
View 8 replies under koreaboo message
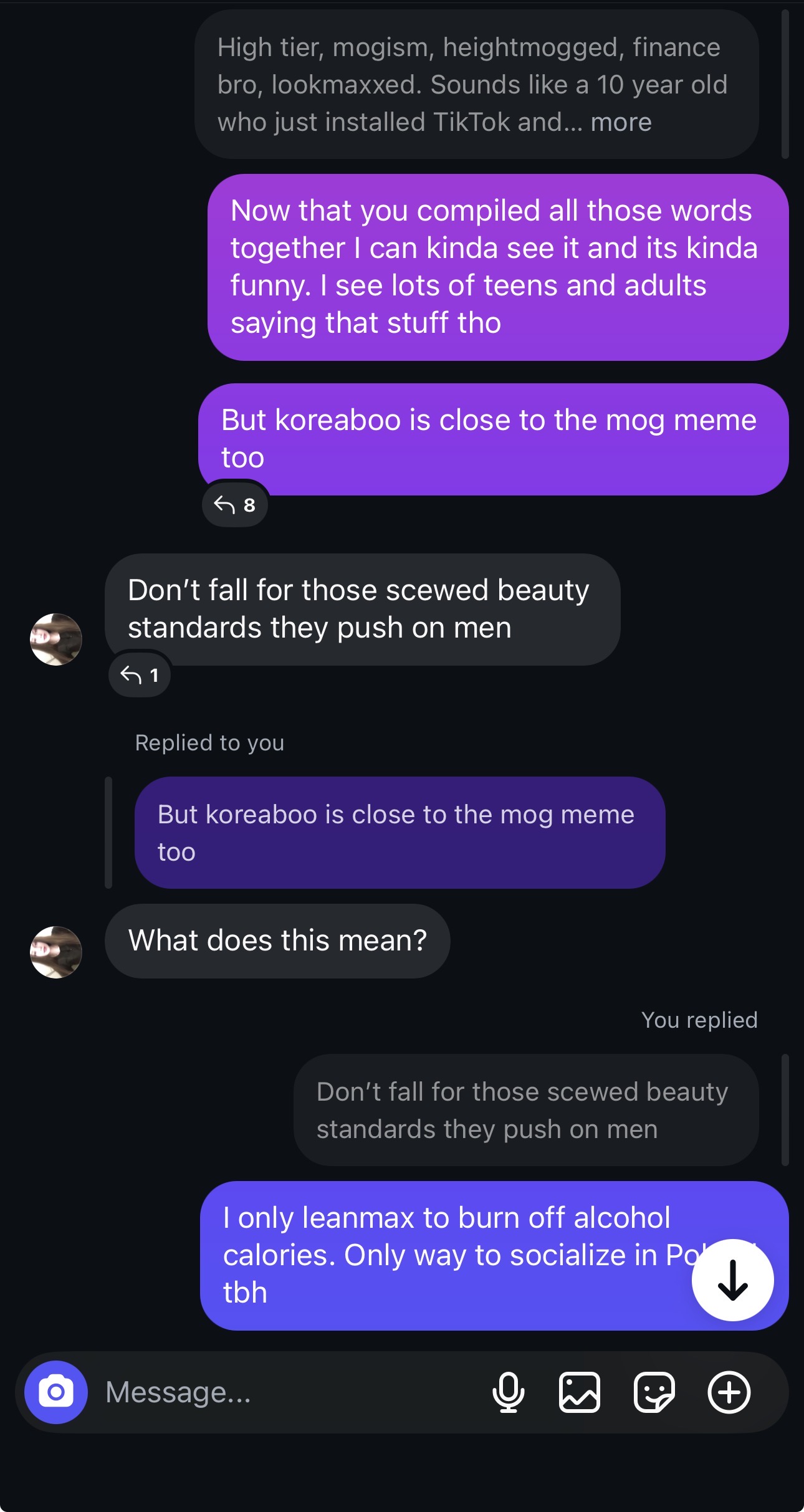[x=235, y=504]
